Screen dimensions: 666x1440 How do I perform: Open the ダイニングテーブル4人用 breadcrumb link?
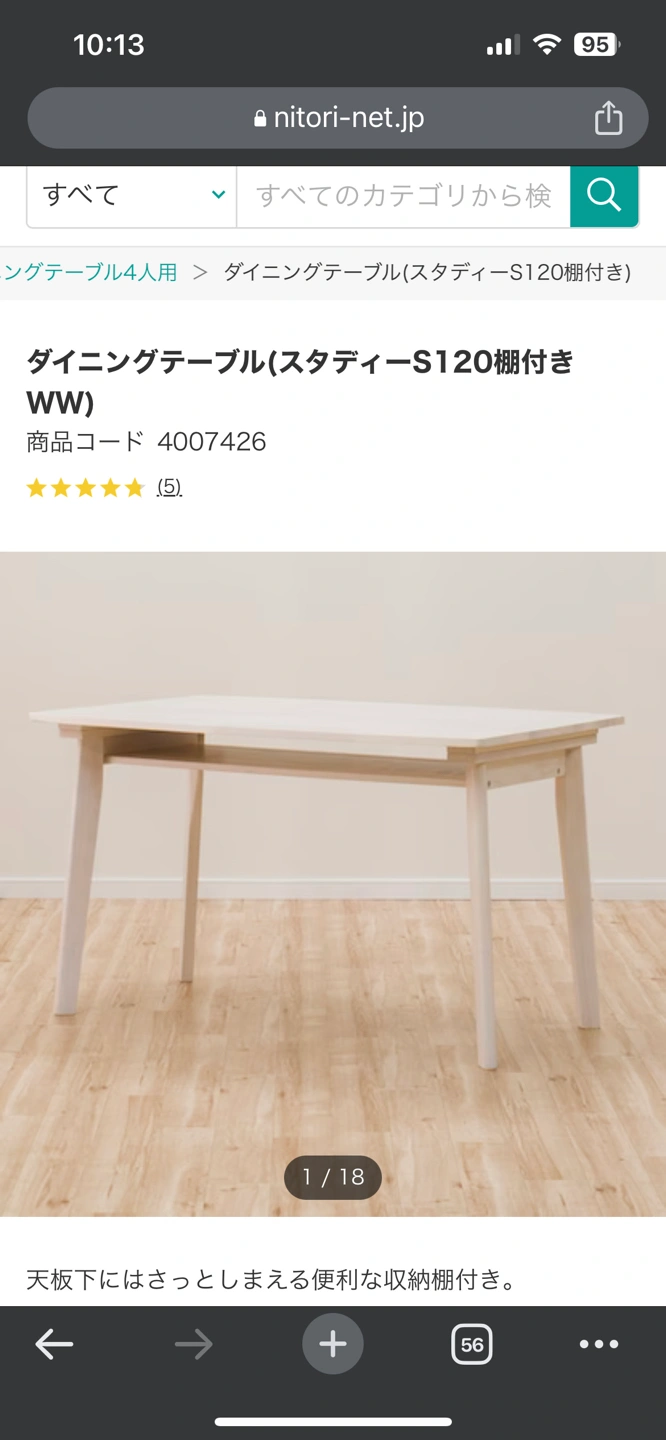[x=90, y=272]
